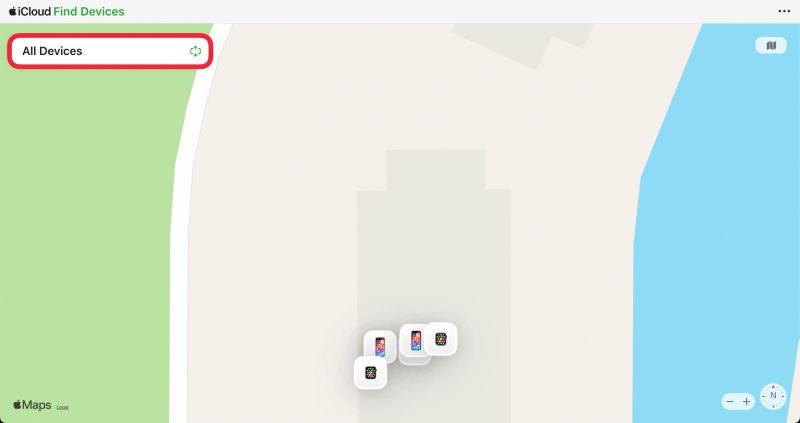800x423 pixels.
Task: Tap the compass to reset north
Action: pos(773,397)
